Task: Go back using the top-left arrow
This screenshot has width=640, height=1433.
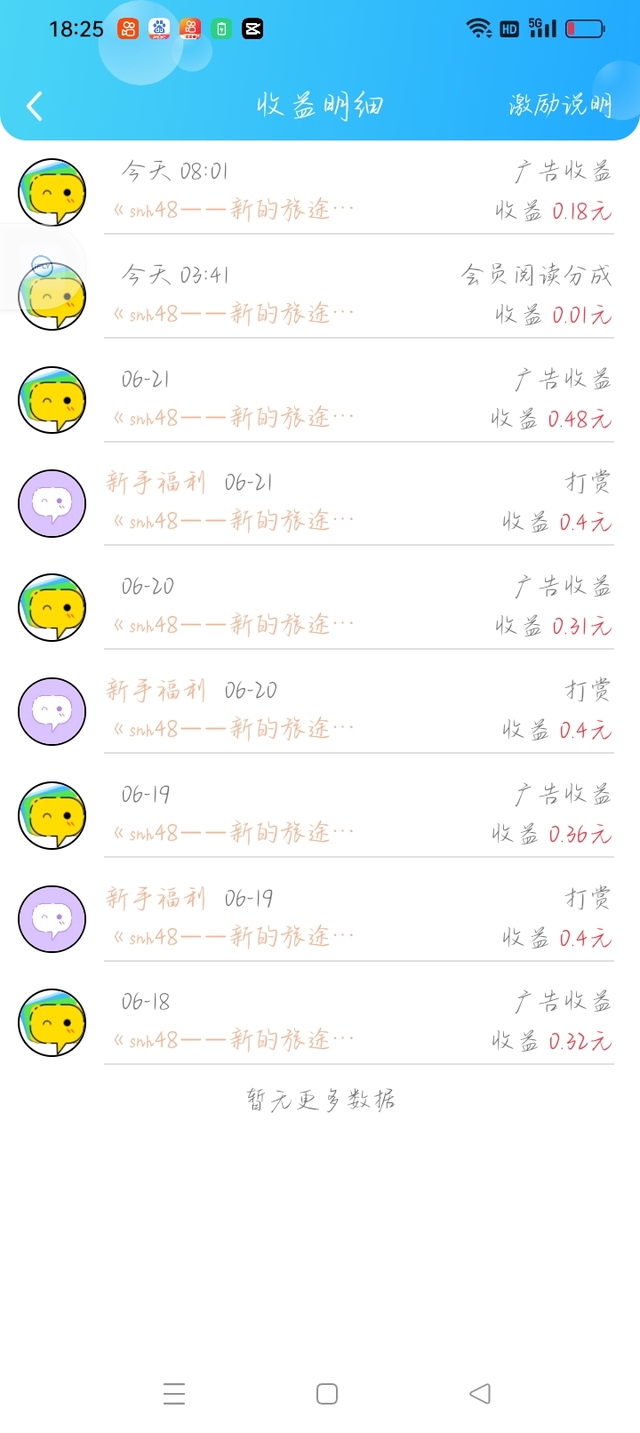Action: pos(35,105)
